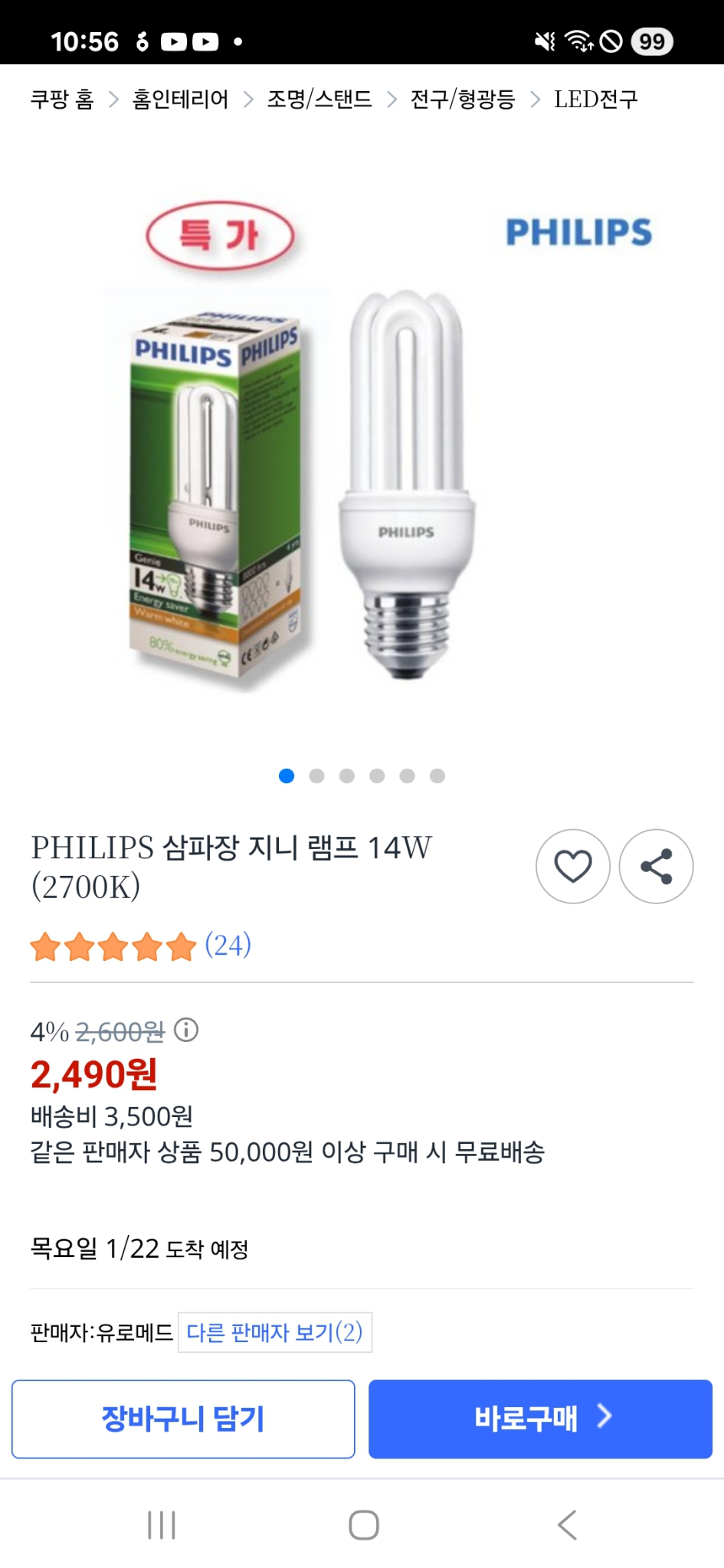724x1568 pixels.
Task: Tap 장바구니 담기 to add to cart
Action: click(x=183, y=1419)
